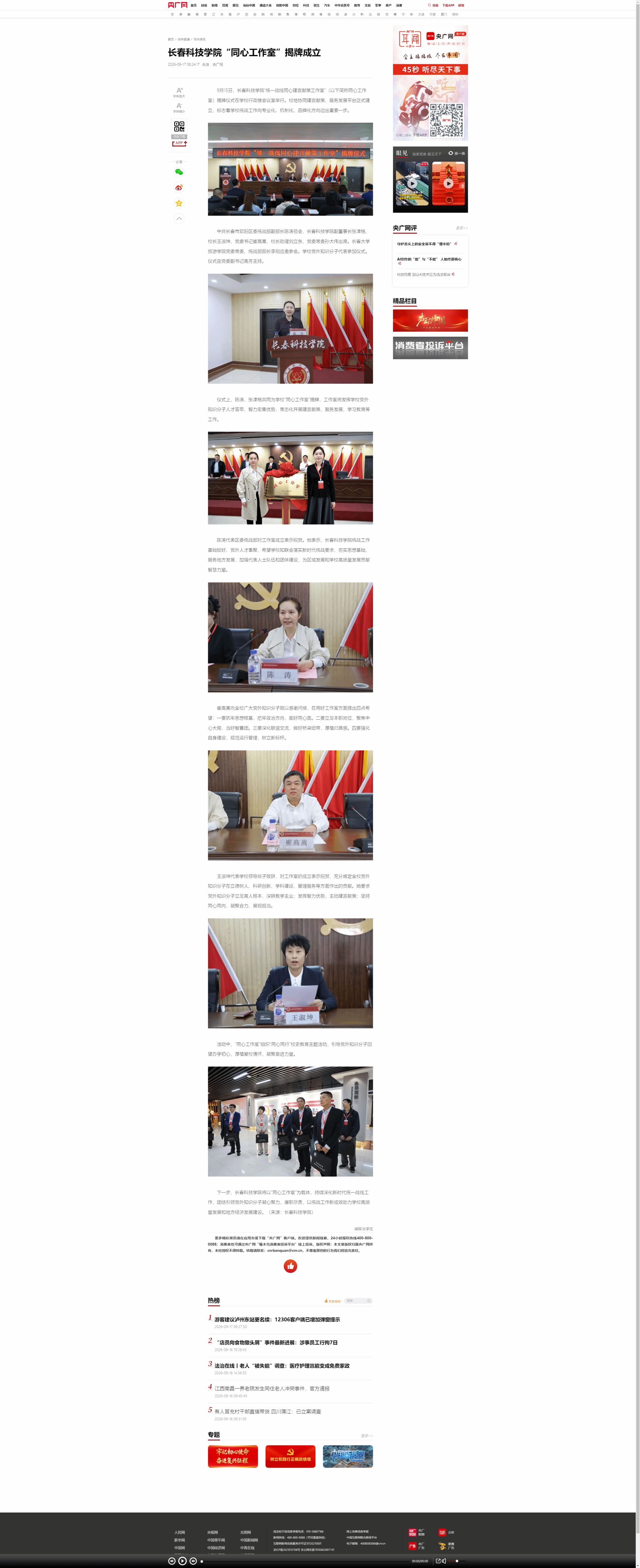Tap 换一换 in 眼见 section
Viewport: 640px width, 1568px height.
point(457,153)
